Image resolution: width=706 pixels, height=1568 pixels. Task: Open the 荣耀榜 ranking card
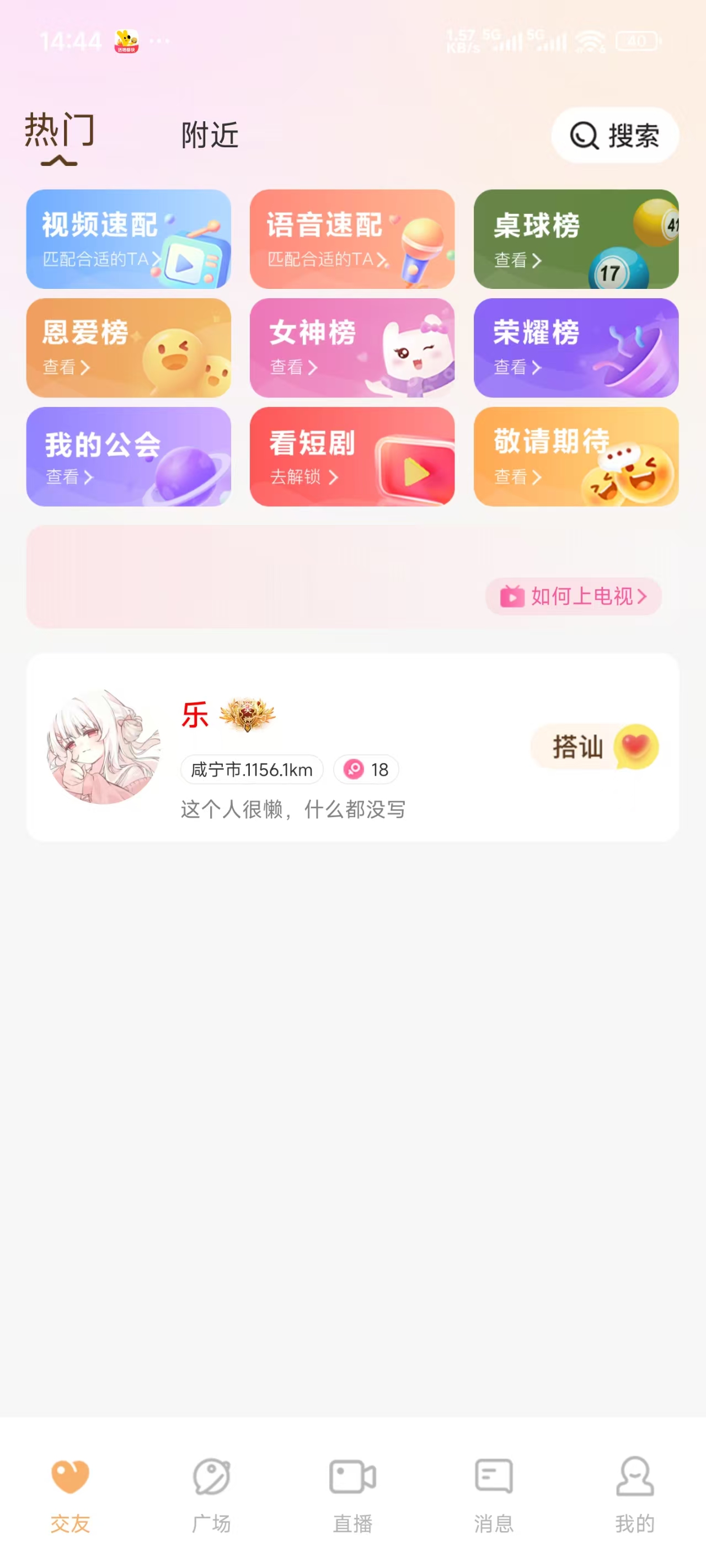(575, 347)
